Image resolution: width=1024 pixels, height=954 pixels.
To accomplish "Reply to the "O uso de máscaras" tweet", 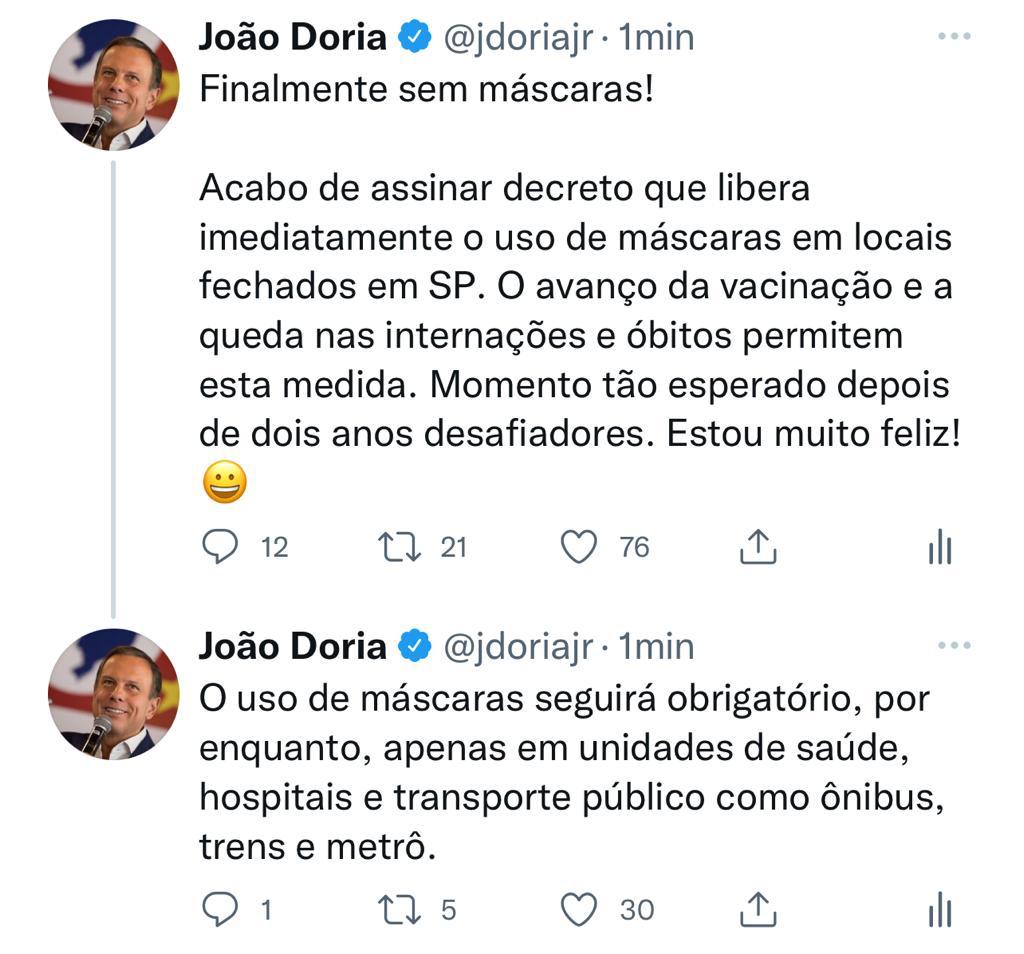I will [x=220, y=909].
